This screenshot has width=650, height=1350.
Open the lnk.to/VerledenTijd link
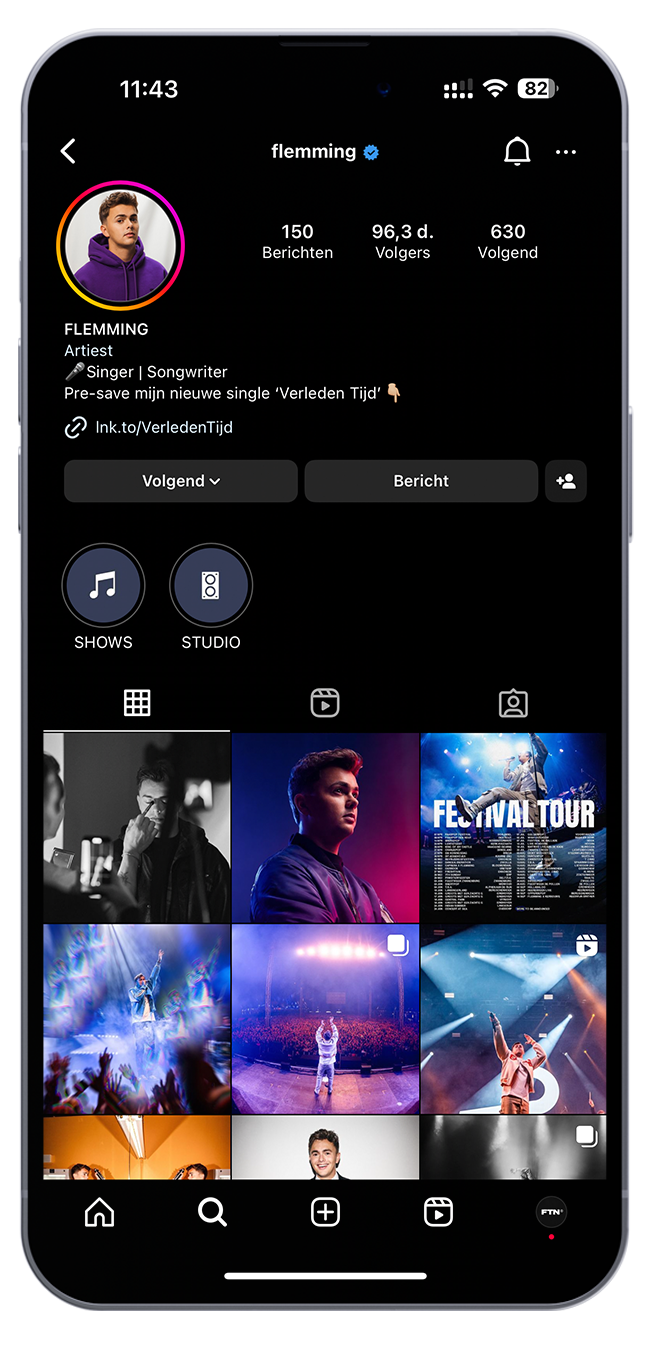click(x=163, y=427)
